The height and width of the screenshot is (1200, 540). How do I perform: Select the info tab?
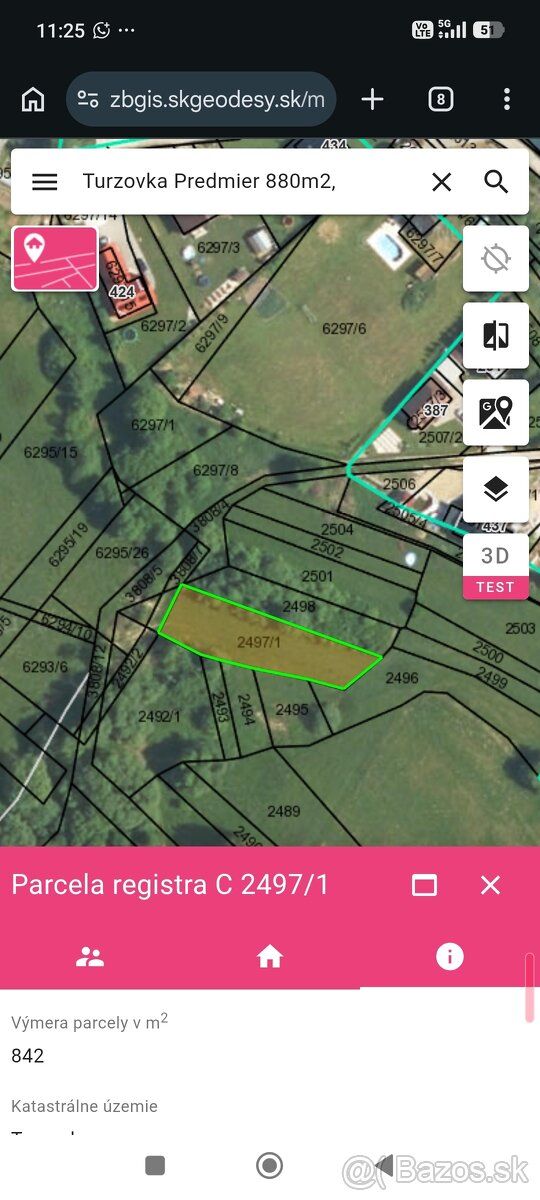point(450,957)
